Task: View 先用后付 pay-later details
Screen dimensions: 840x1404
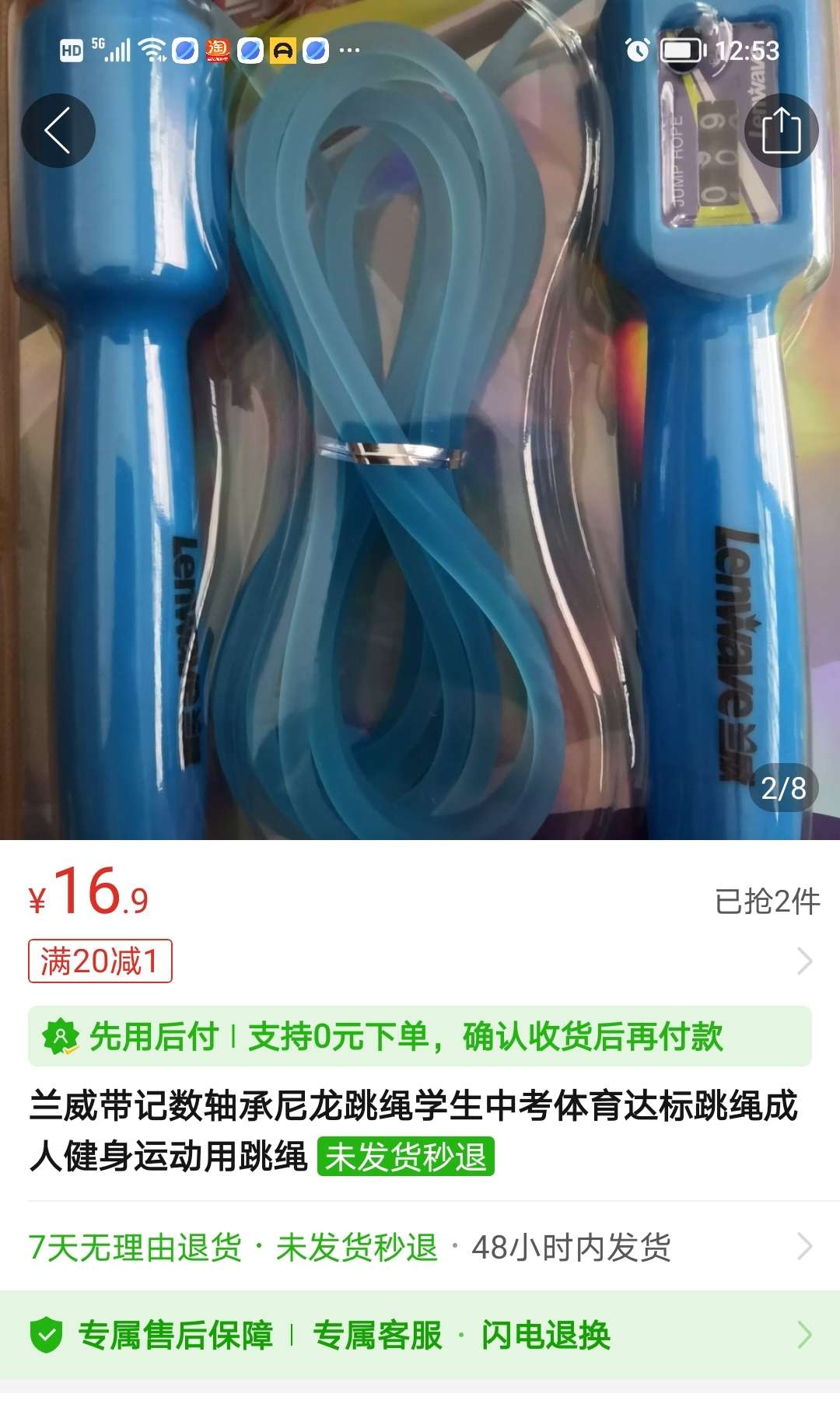Action: coord(420,1037)
